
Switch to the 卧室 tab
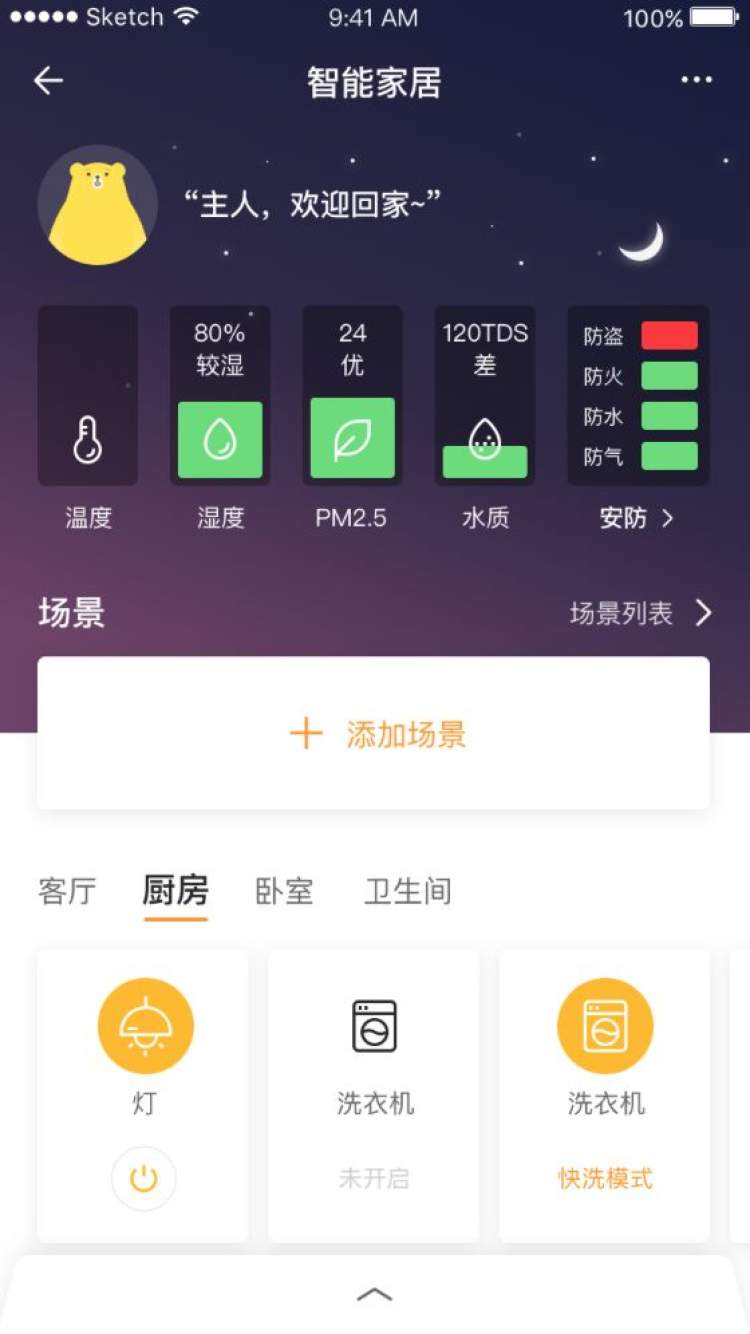coord(284,890)
